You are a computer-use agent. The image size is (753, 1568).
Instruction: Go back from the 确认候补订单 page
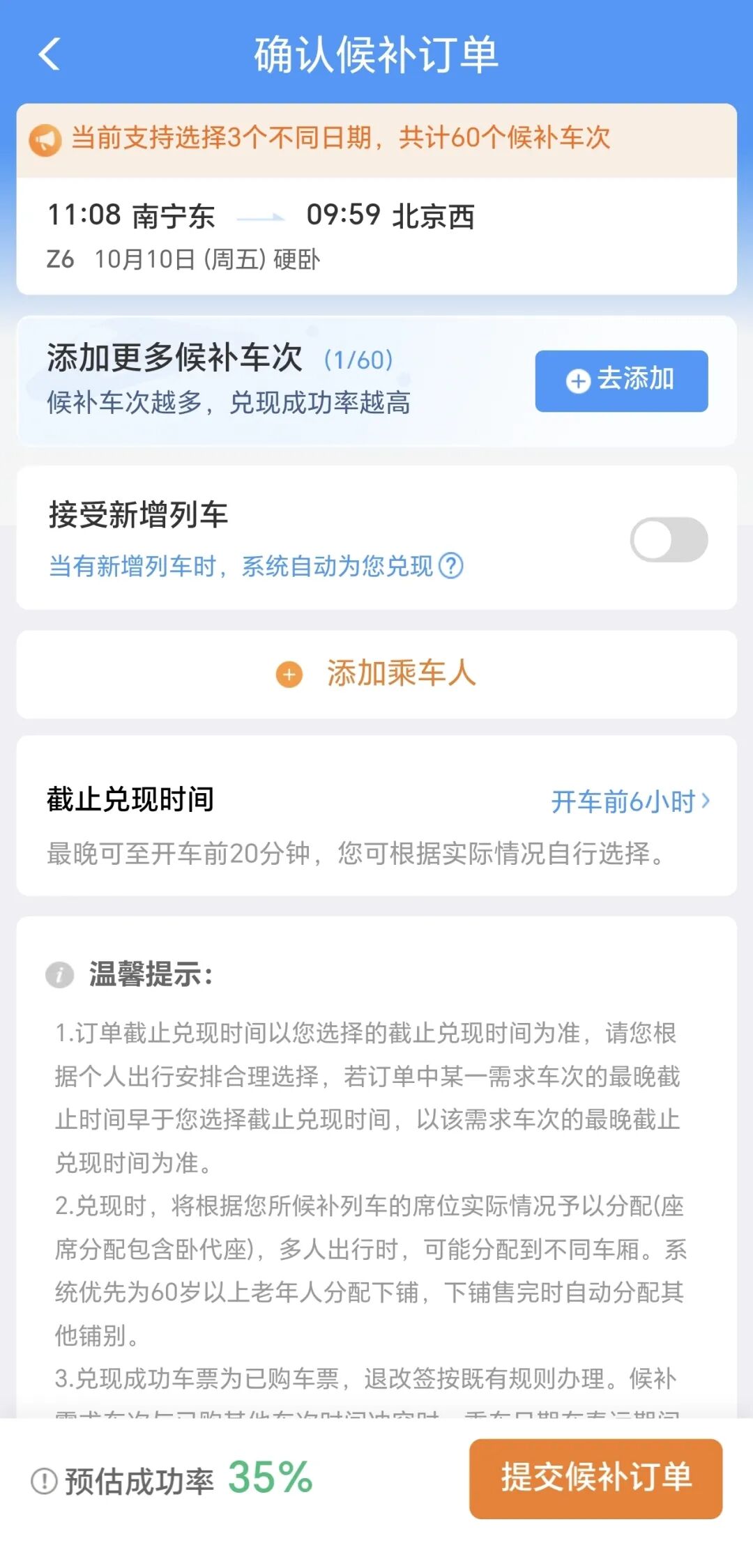(x=50, y=54)
